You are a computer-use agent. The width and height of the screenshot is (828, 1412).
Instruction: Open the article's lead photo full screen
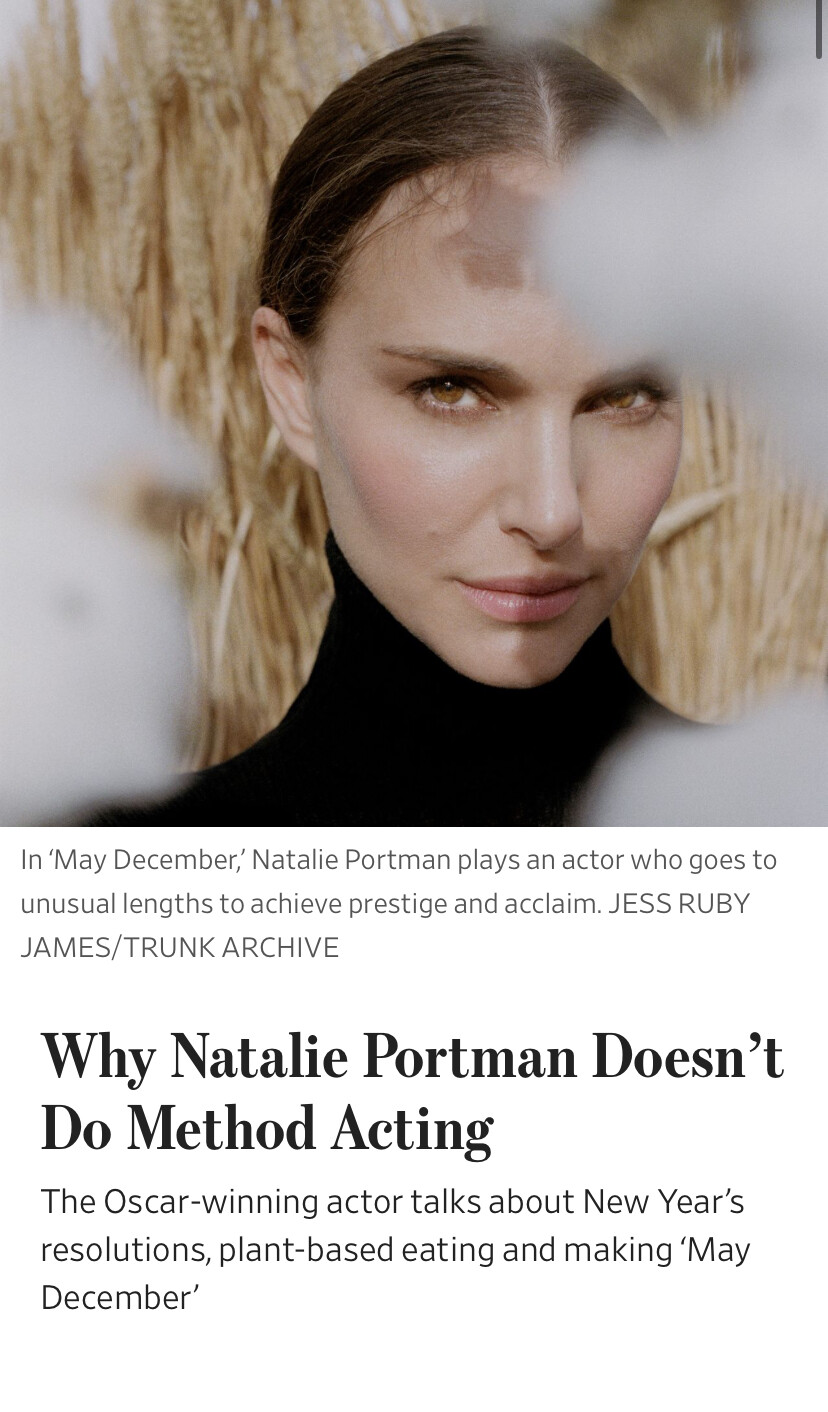click(414, 413)
